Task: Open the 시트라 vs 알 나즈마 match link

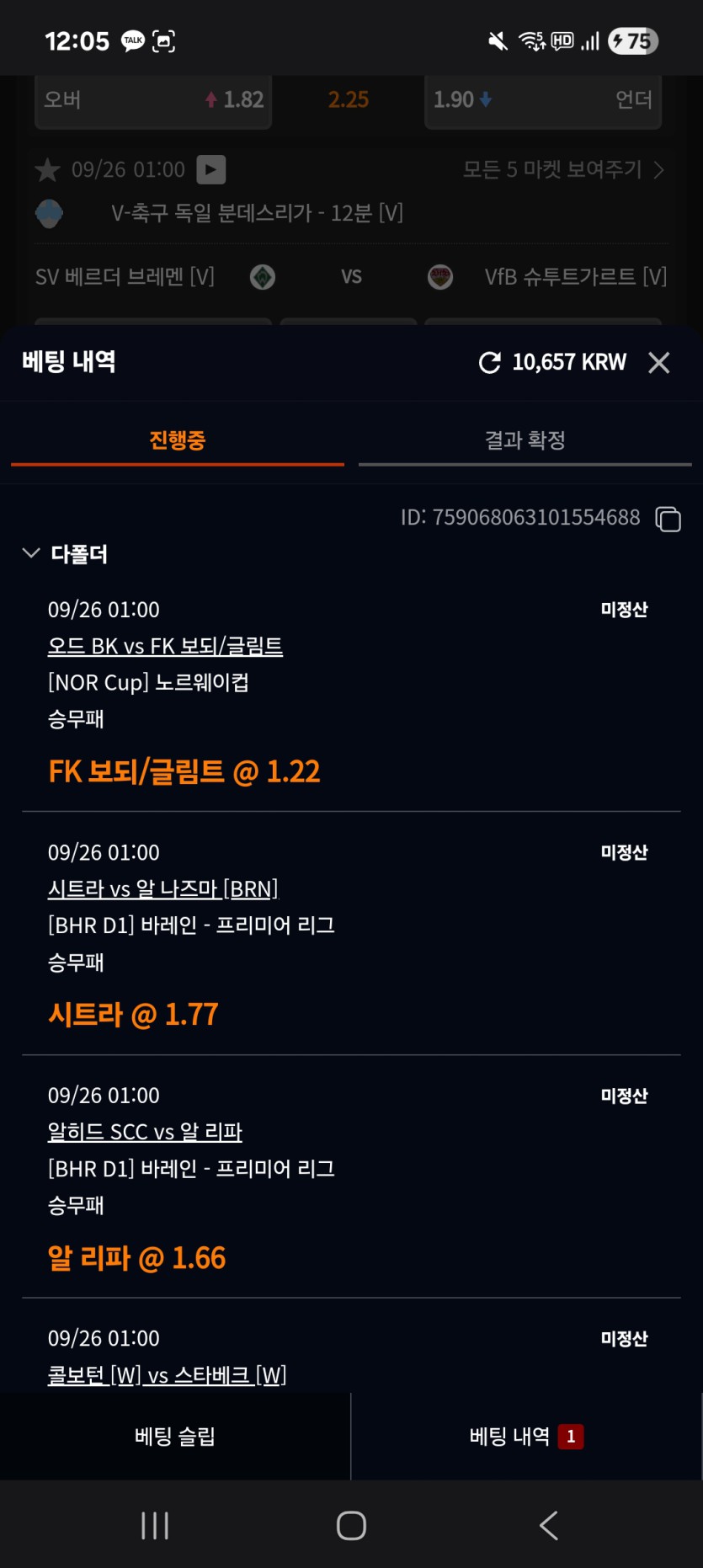Action: pos(162,889)
